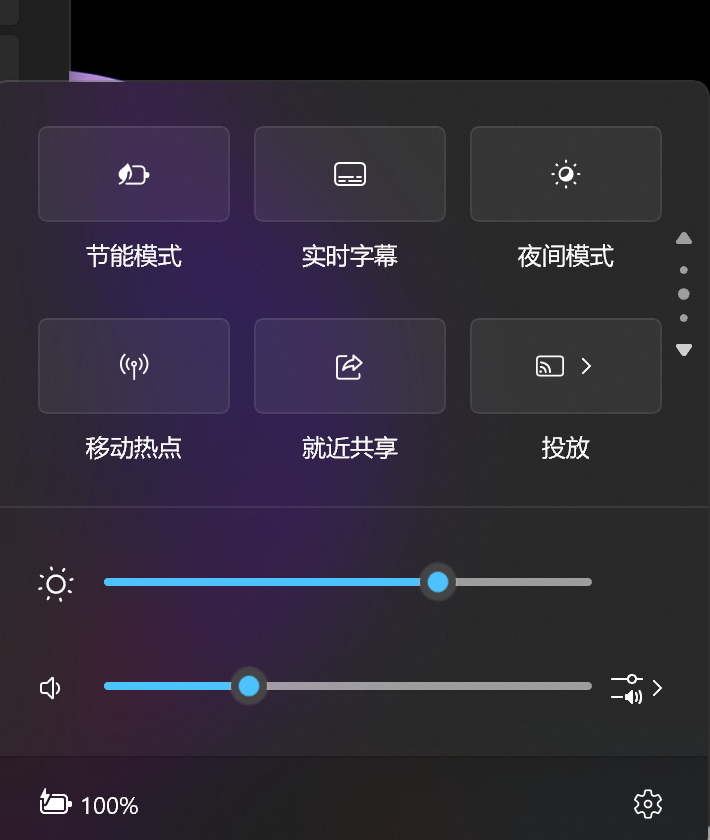710x840 pixels.
Task: Switch on 移动热点 mobile hotspot
Action: click(x=134, y=366)
